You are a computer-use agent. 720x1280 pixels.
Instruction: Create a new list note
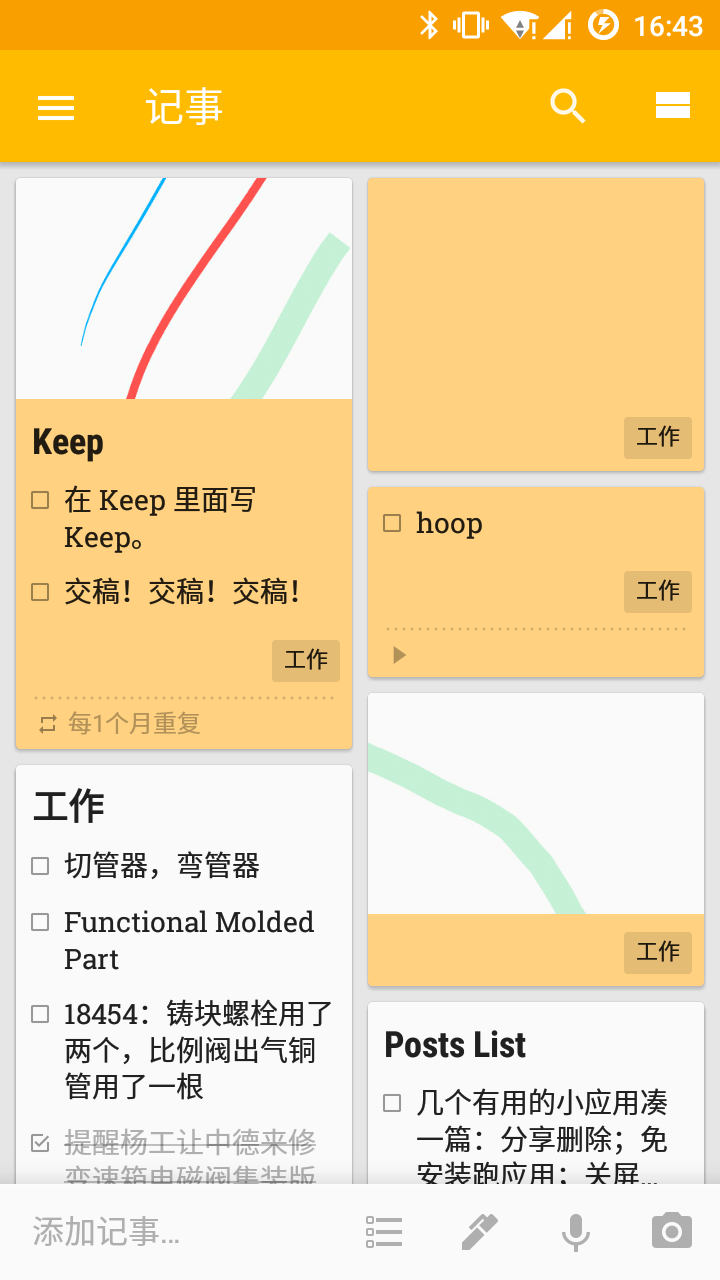384,1232
